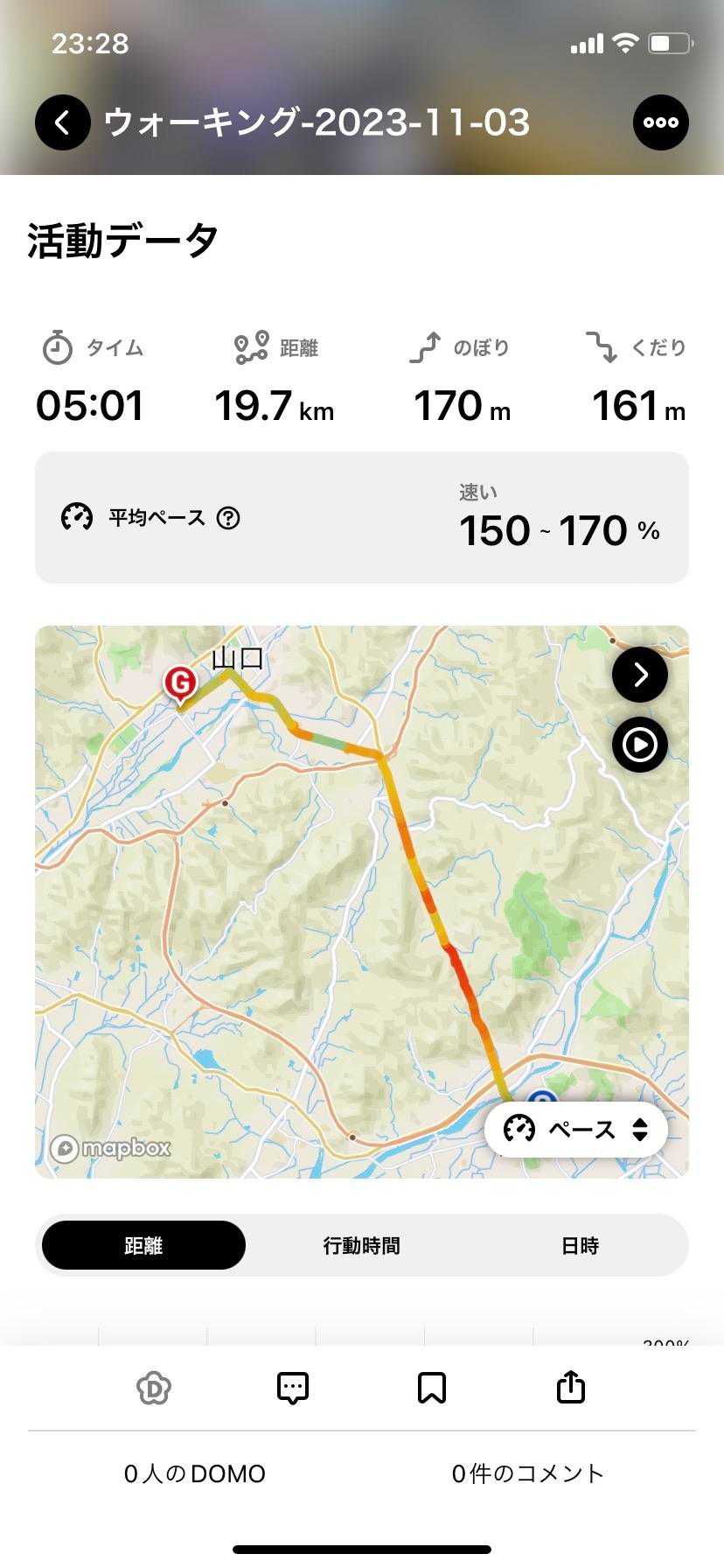Go back using the arrow icon
The image size is (724, 1568).
tap(62, 122)
